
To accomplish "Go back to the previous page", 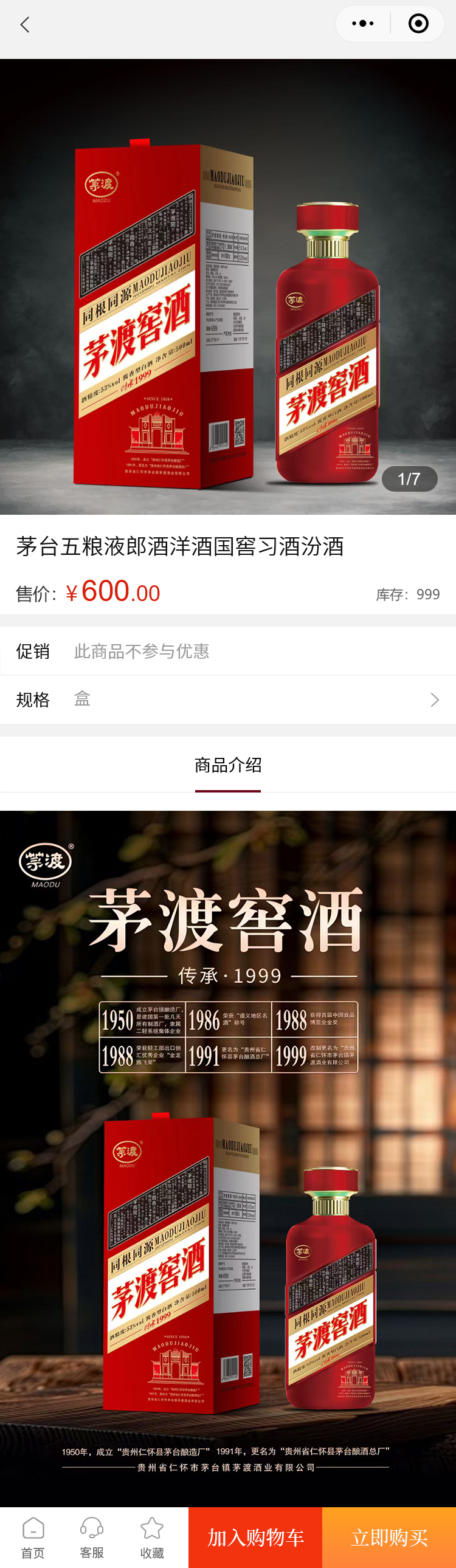I will pyautogui.click(x=25, y=25).
